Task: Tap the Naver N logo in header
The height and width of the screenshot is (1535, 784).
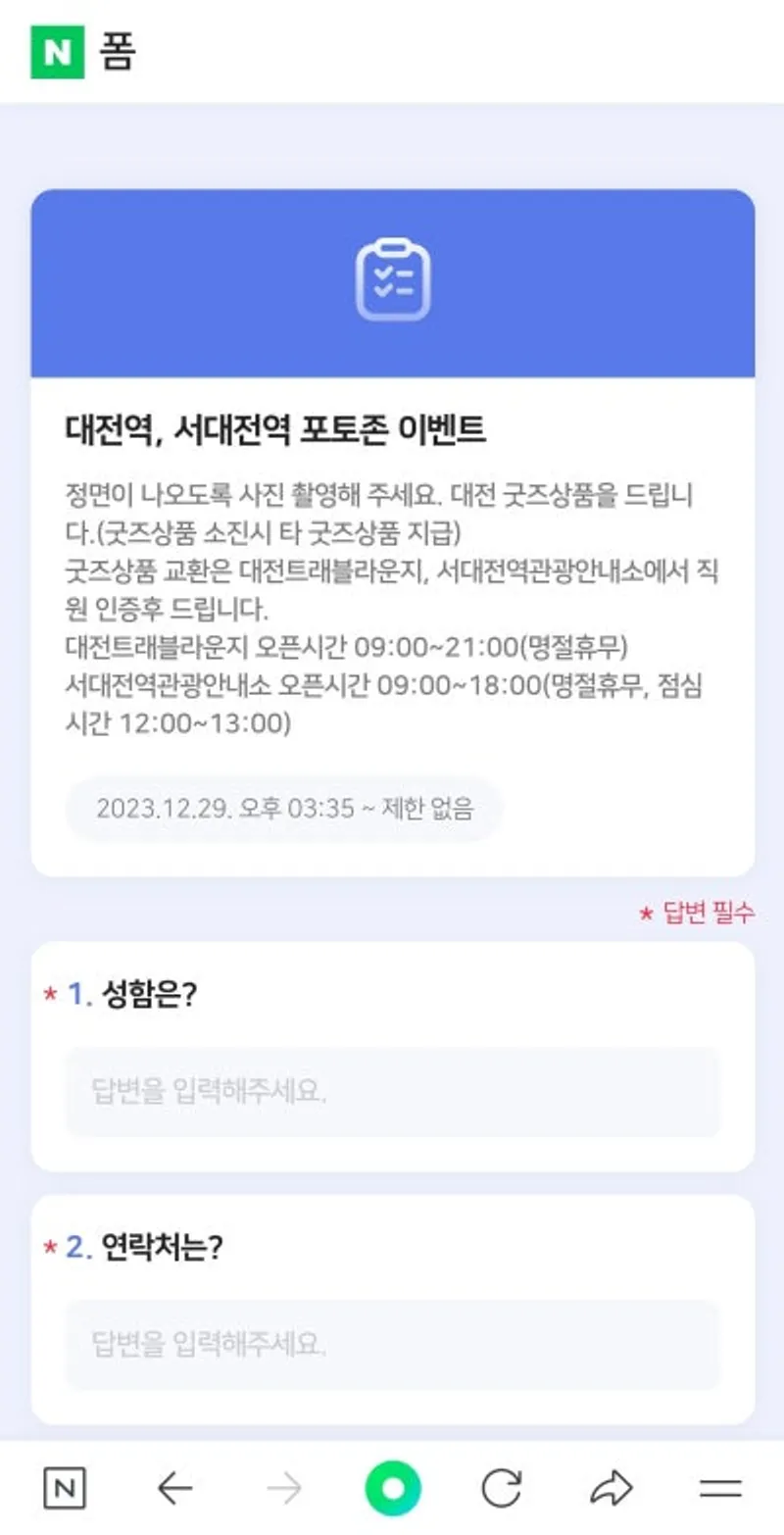Action: pyautogui.click(x=58, y=52)
